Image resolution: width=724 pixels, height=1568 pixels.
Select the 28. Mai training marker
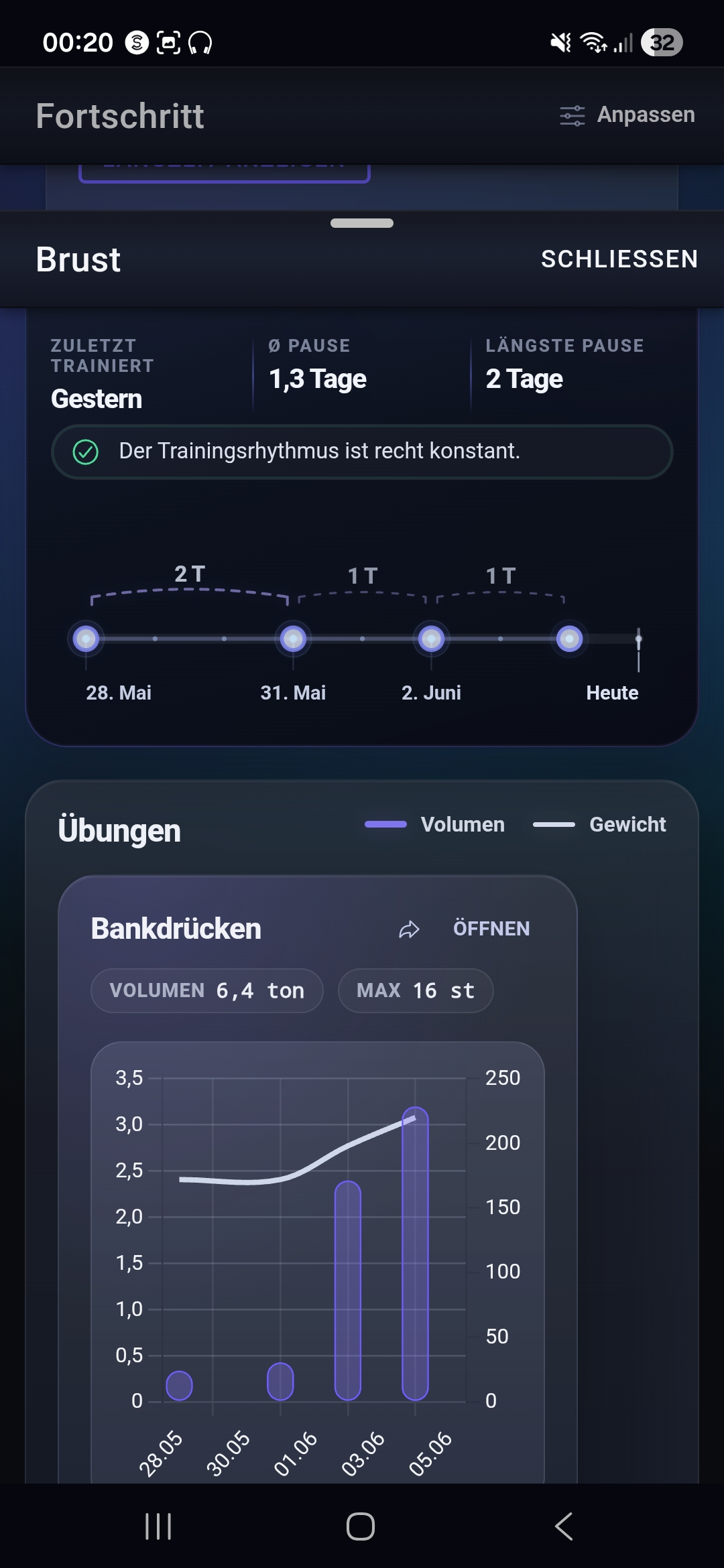[86, 639]
